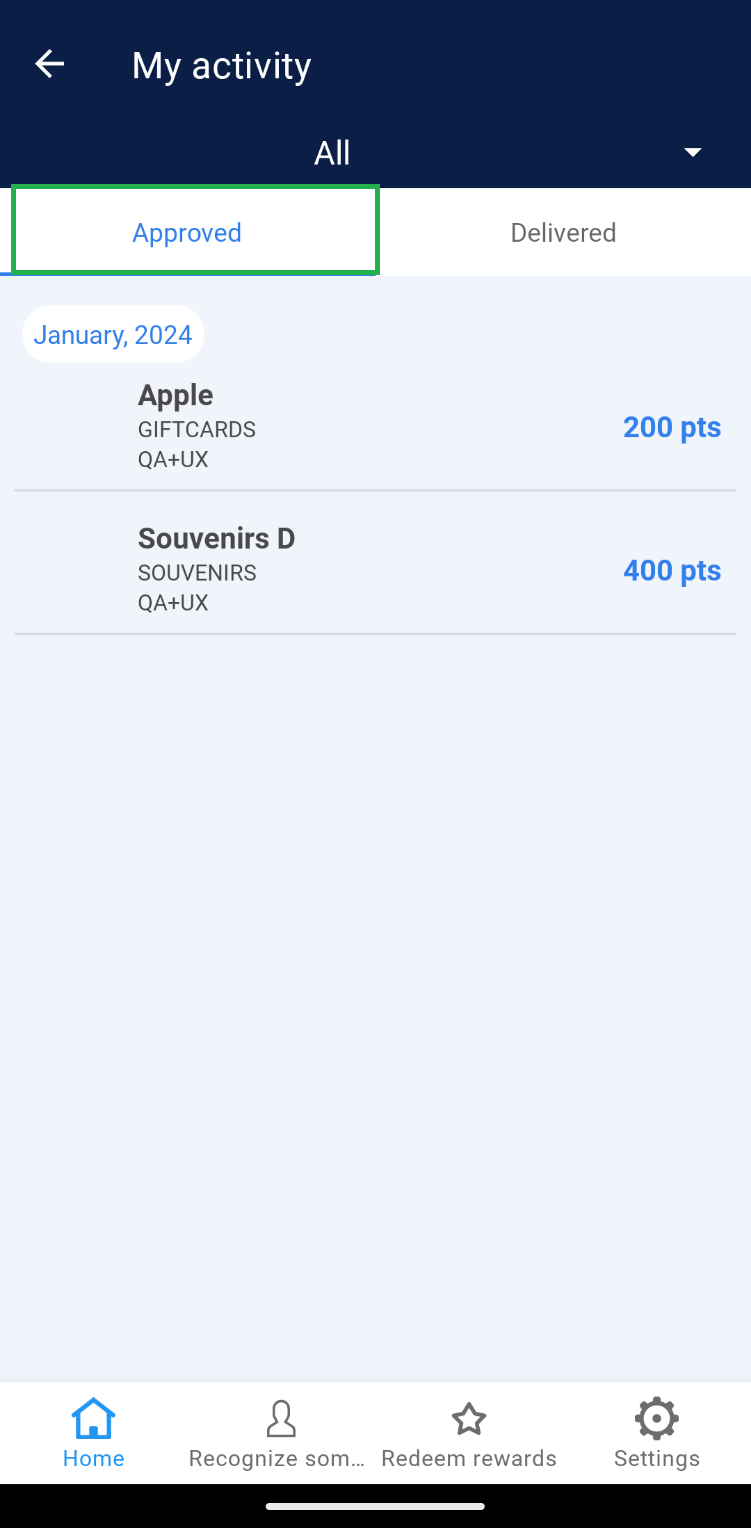Image resolution: width=751 pixels, height=1528 pixels.
Task: Select the Approved tab
Action: (x=188, y=233)
